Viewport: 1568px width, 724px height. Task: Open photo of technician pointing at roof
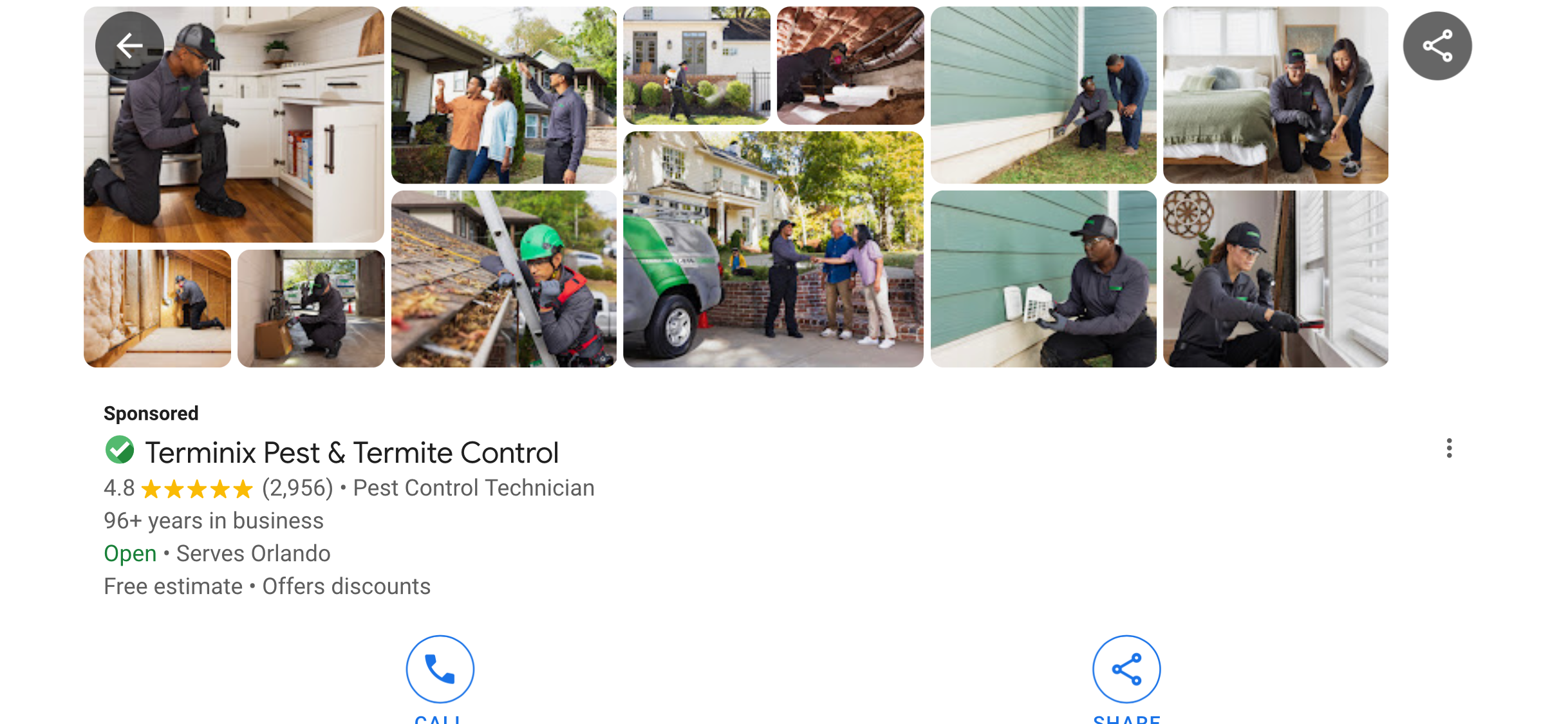503,95
